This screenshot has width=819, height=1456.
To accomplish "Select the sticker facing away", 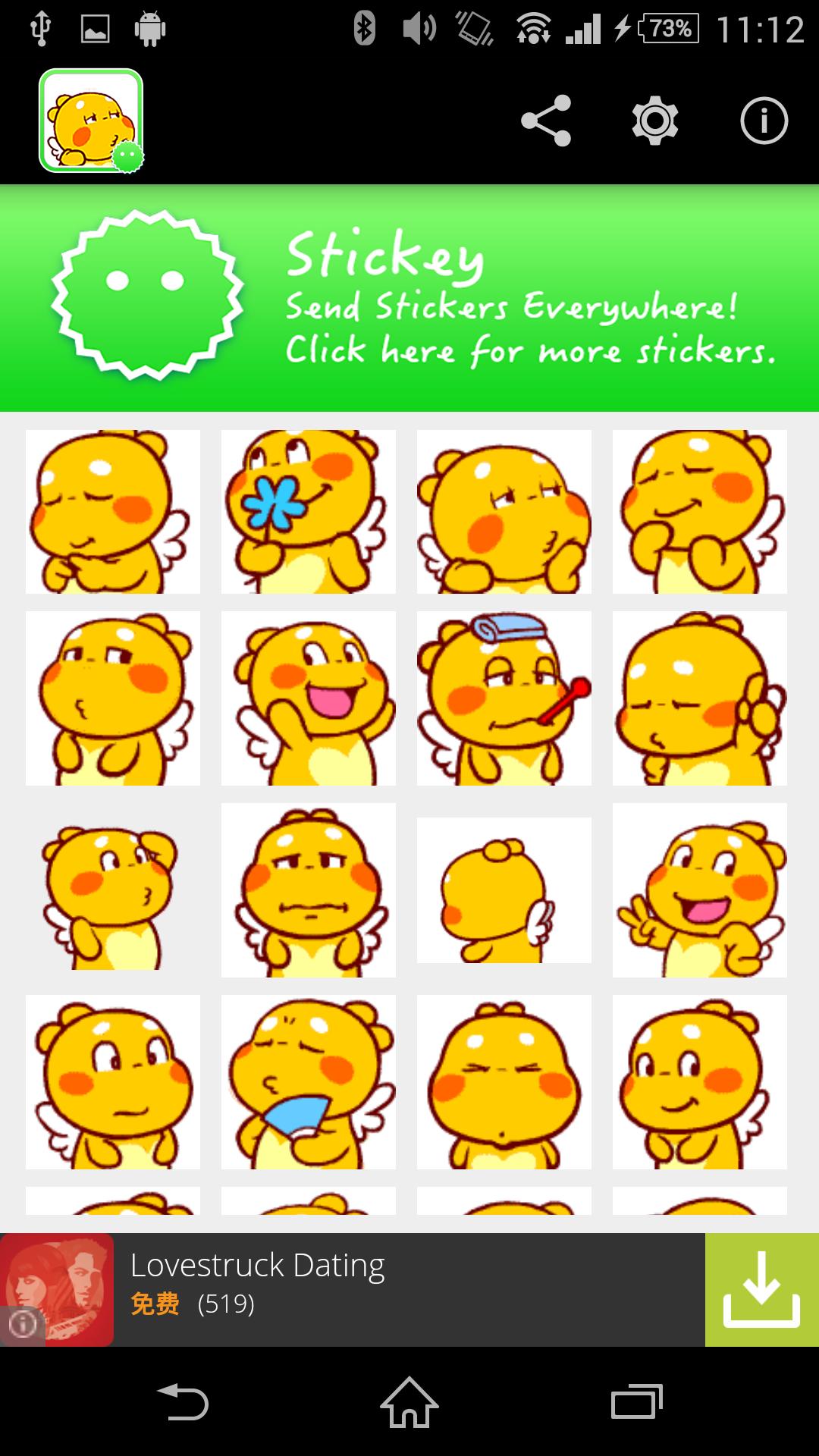I will [504, 890].
